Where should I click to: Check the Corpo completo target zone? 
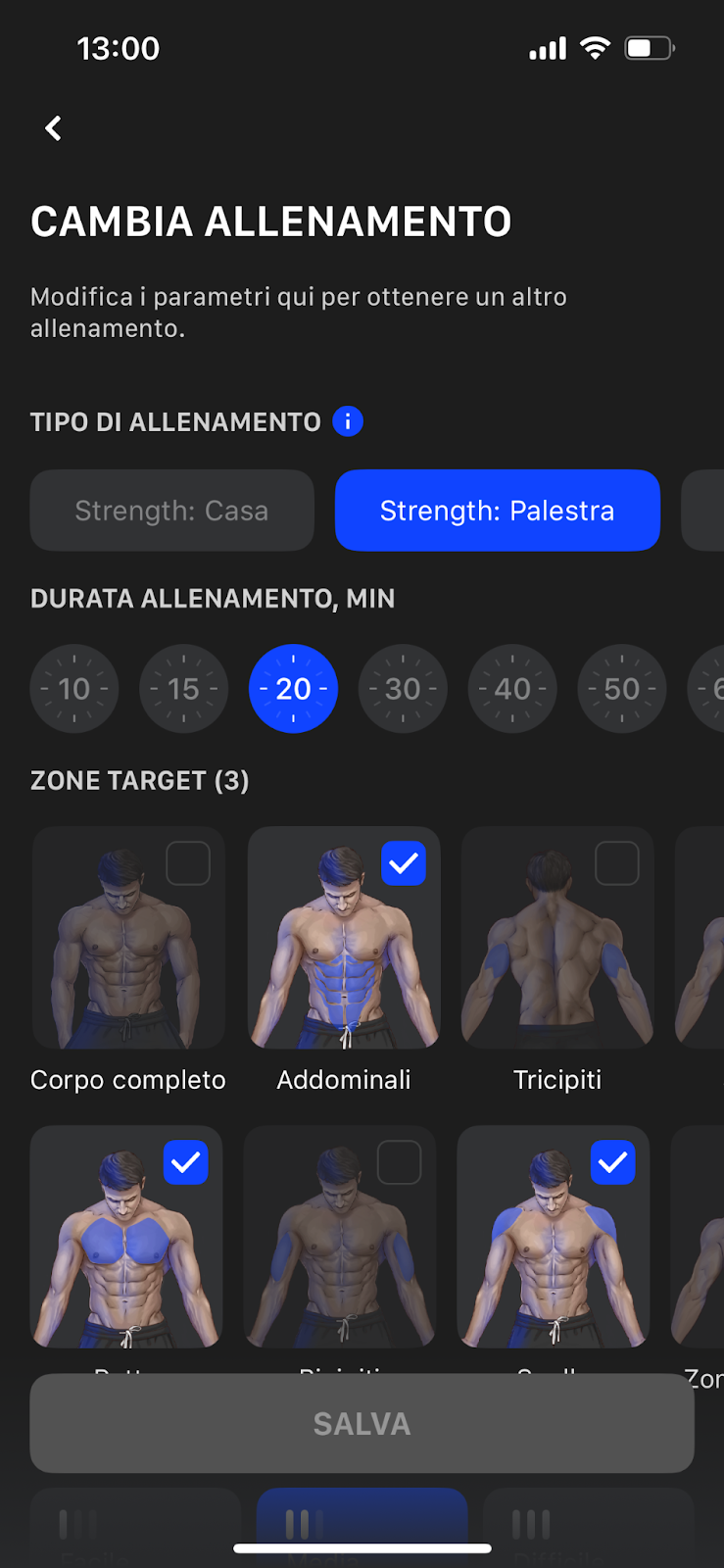tap(188, 863)
